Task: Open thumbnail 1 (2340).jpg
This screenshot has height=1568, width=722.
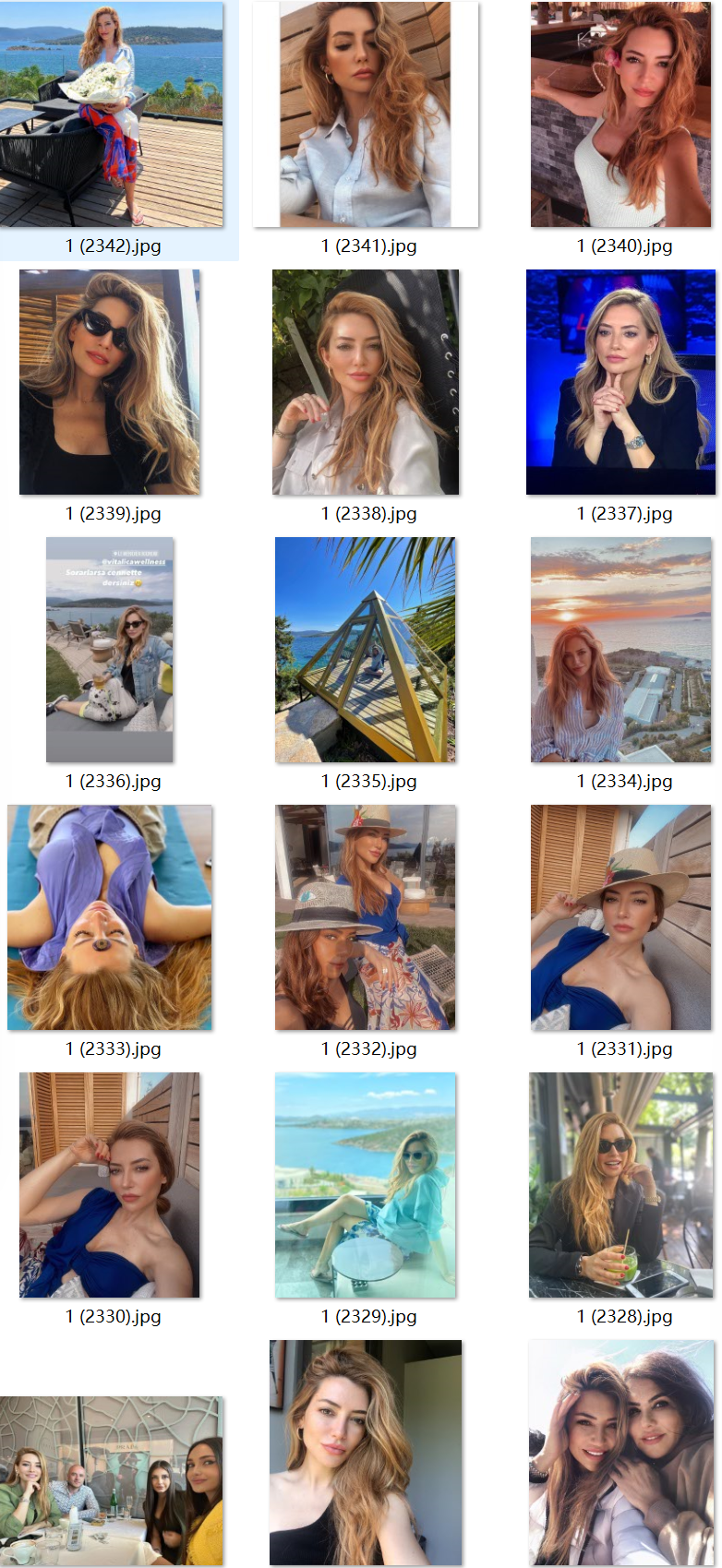Action: click(x=620, y=114)
